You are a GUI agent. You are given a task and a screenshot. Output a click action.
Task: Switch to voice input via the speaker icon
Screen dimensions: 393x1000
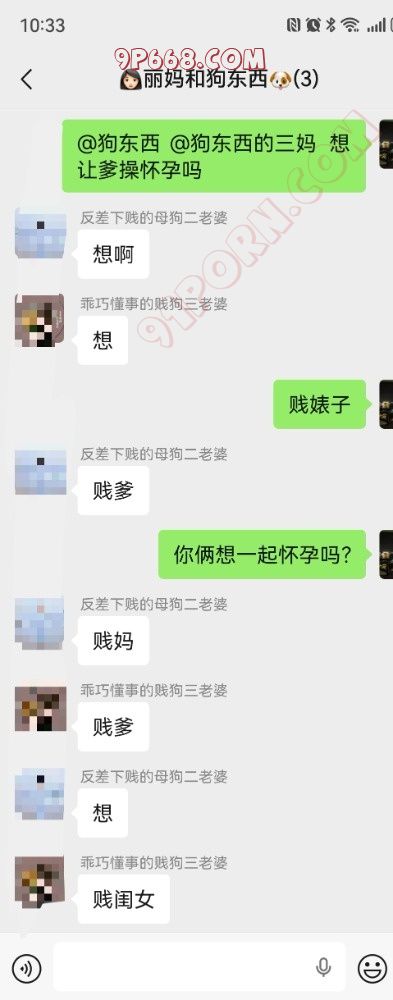(26, 968)
